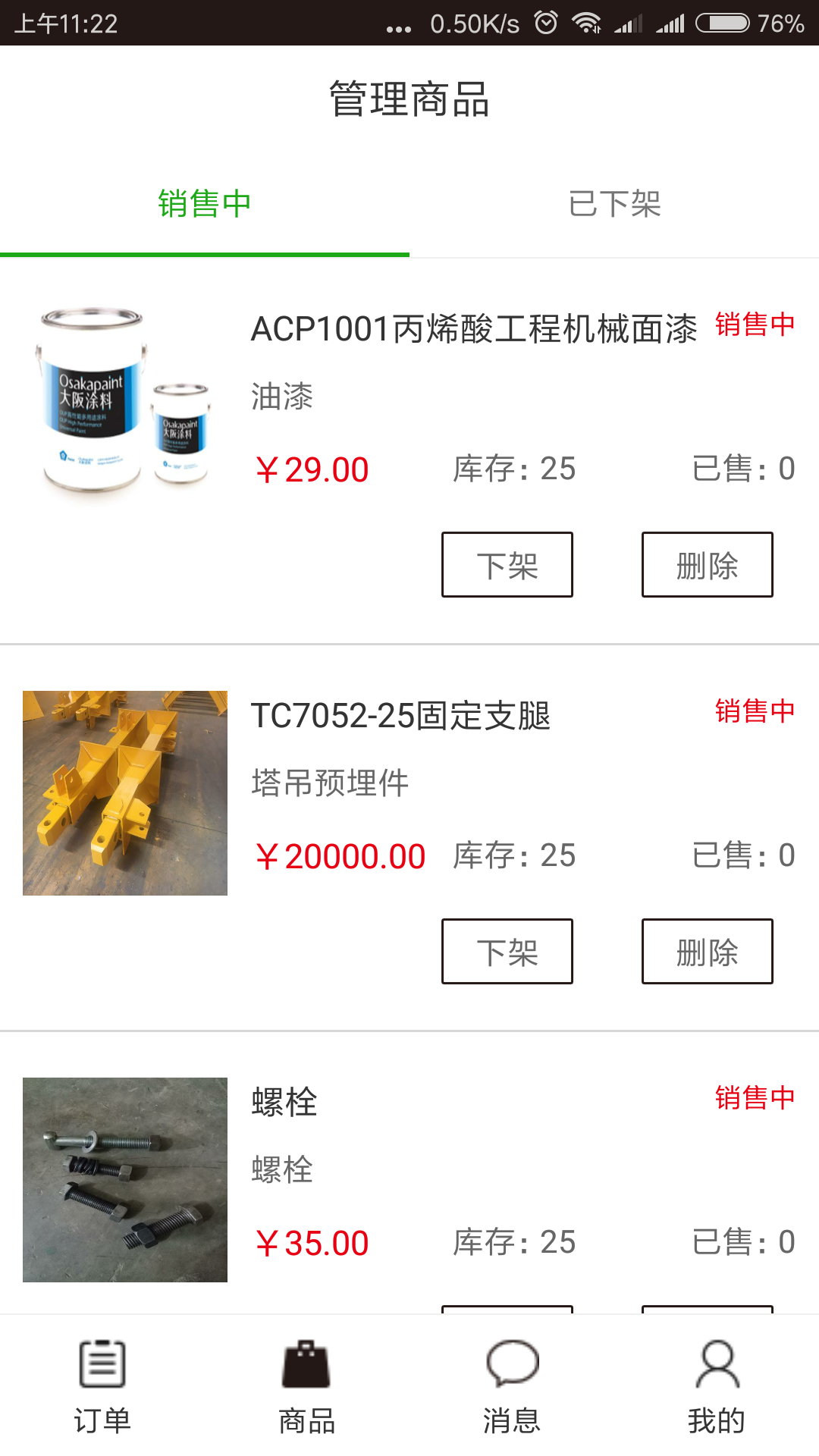Screen dimensions: 819x1456
Task: Click 下架 for ACP1001 paint product
Action: coord(507,564)
